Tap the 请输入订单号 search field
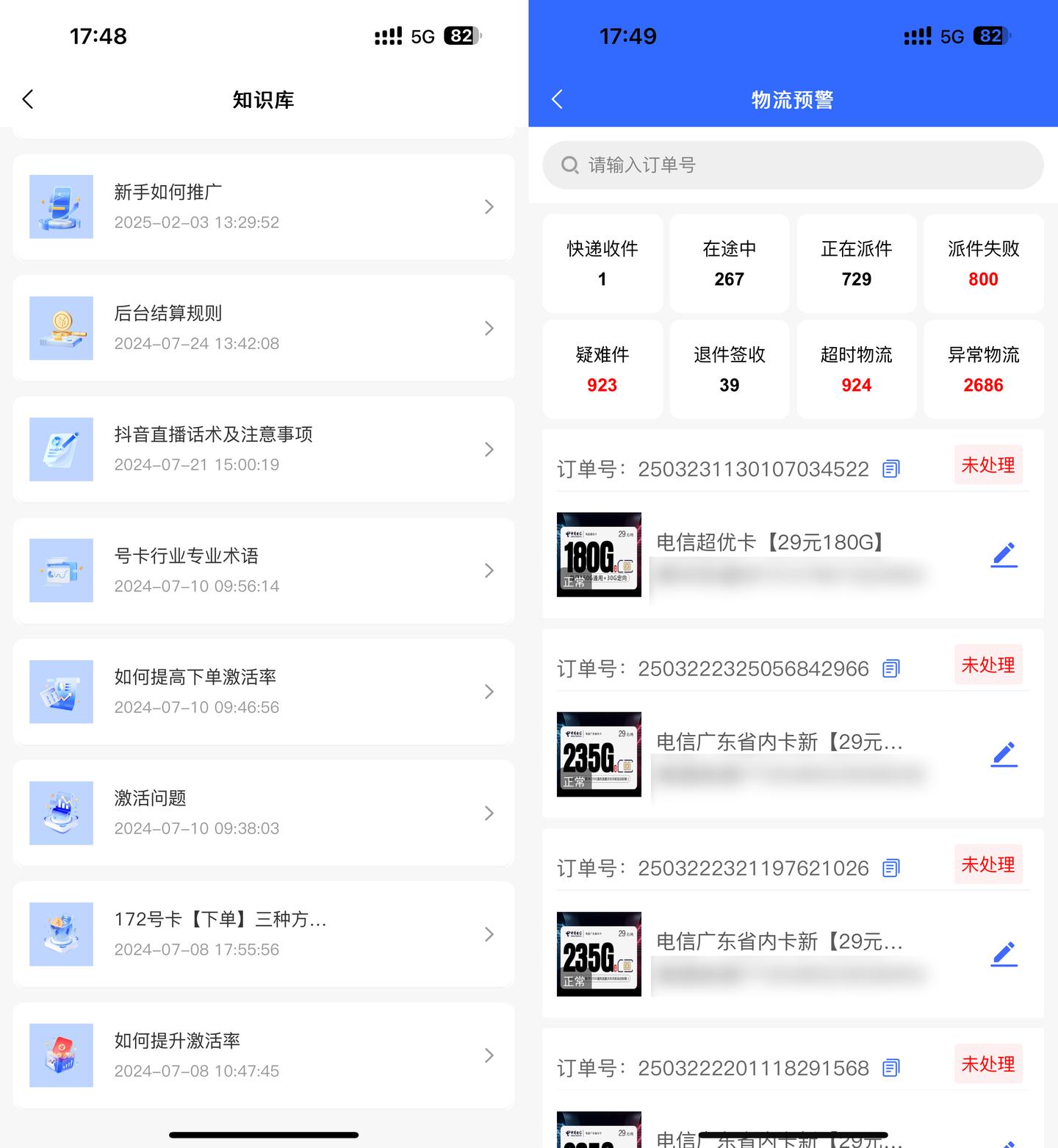 click(x=793, y=165)
